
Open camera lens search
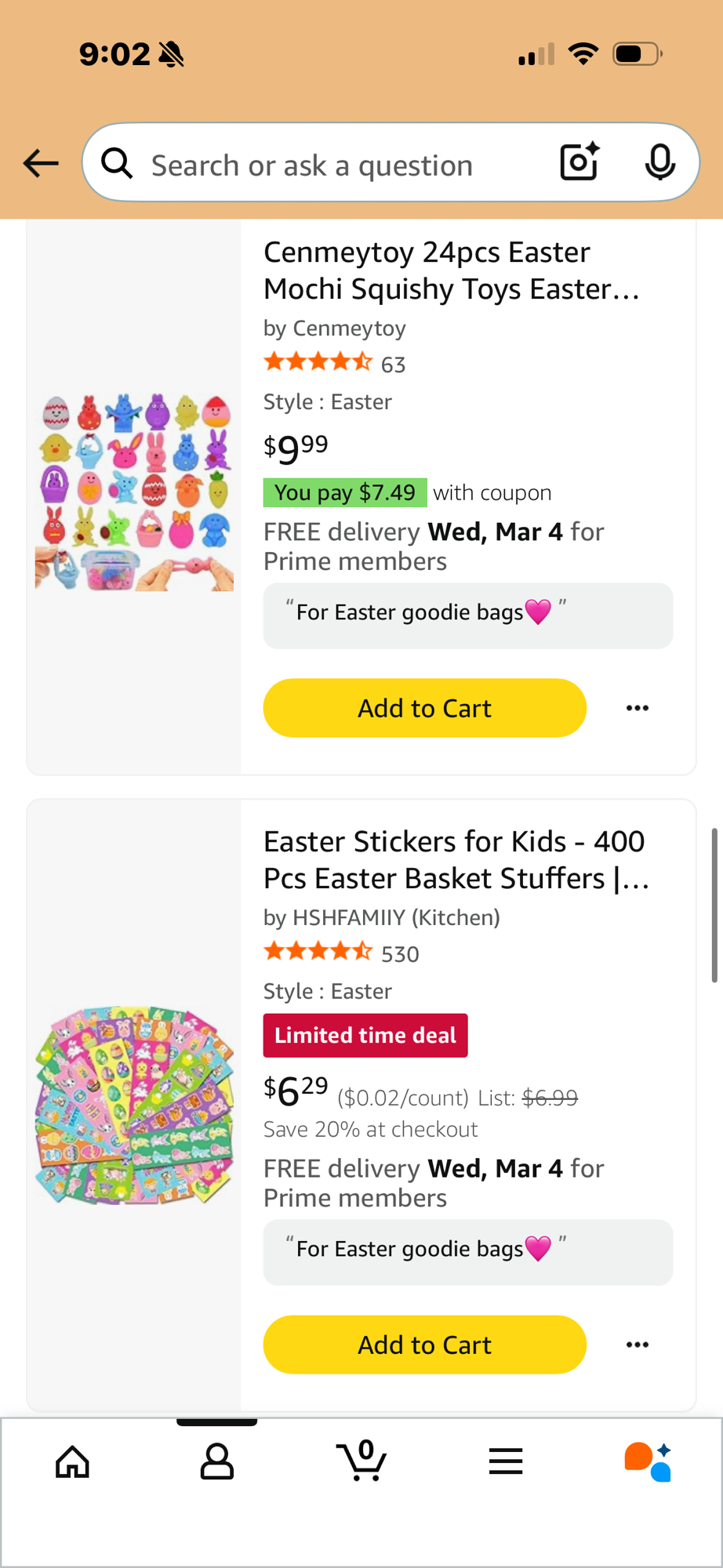[579, 162]
